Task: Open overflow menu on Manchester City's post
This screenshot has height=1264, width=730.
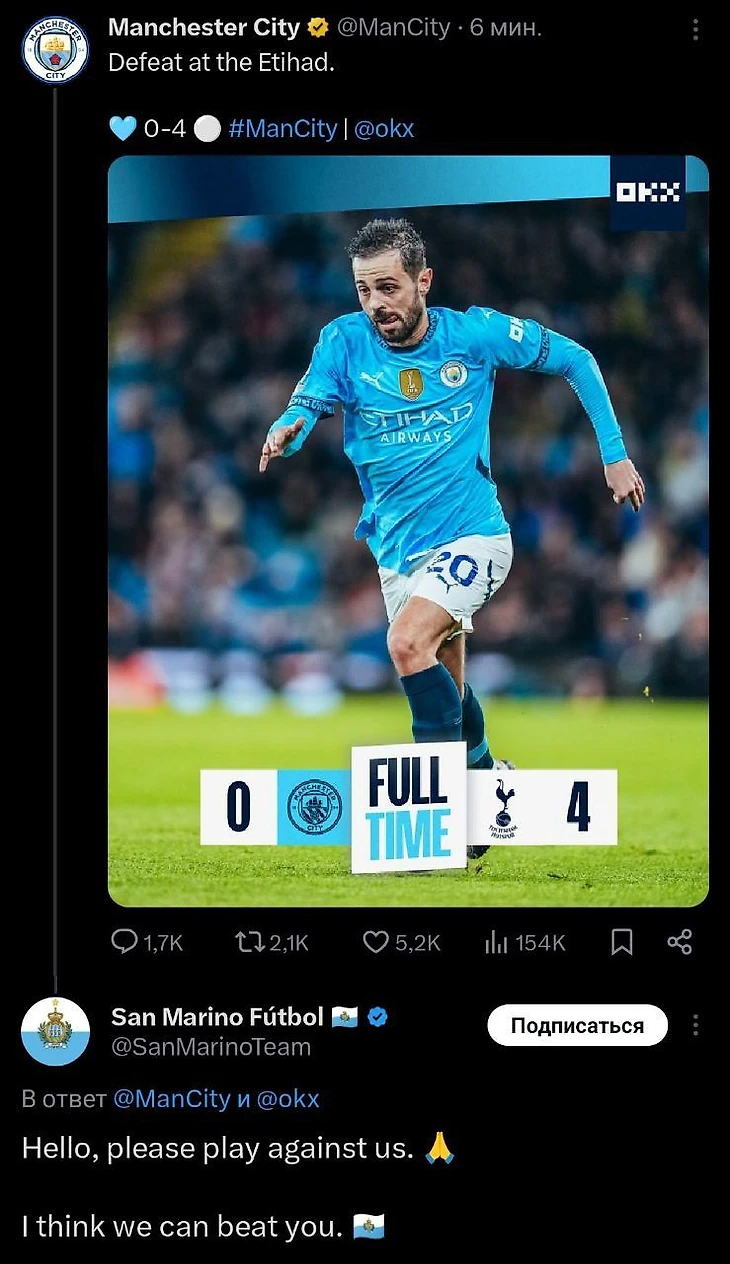Action: click(696, 29)
